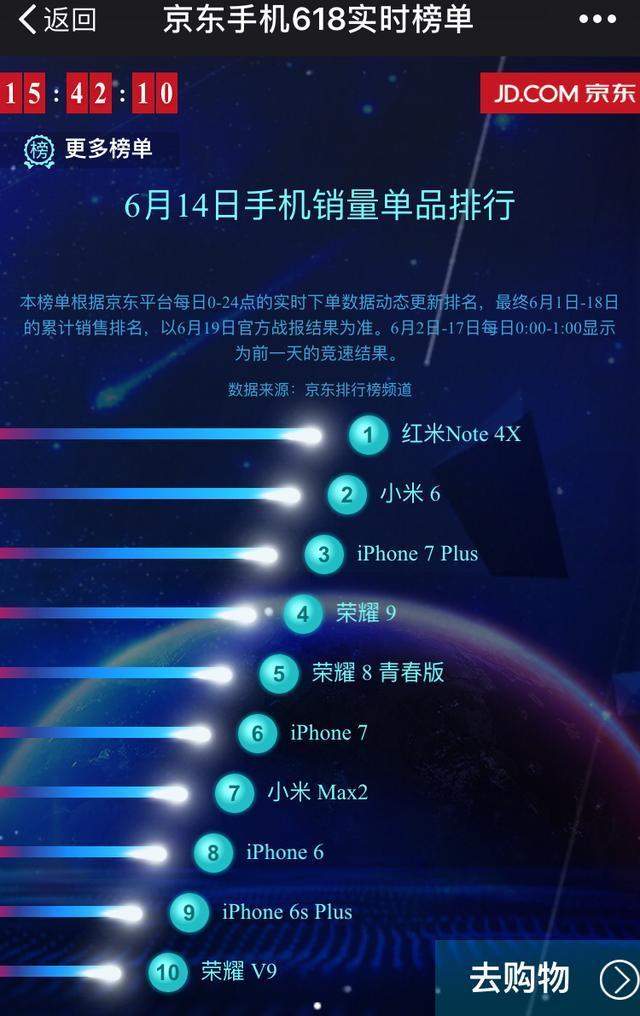Screen dimensions: 640x1016
Task: Open 更多榜单 for more rankings
Action: pyautogui.click(x=90, y=150)
